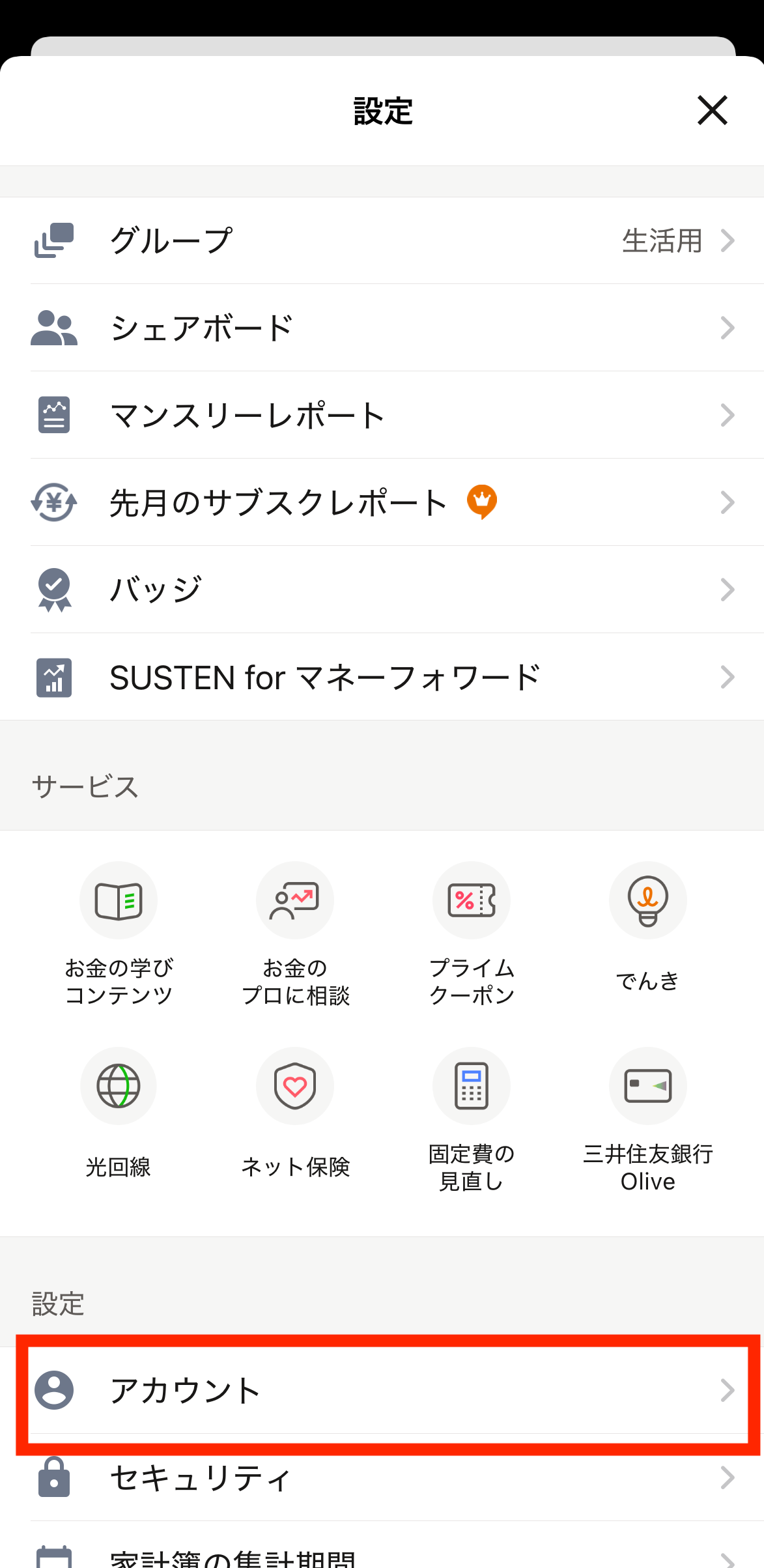
Task: Open マンスリーレポート
Action: [x=382, y=415]
